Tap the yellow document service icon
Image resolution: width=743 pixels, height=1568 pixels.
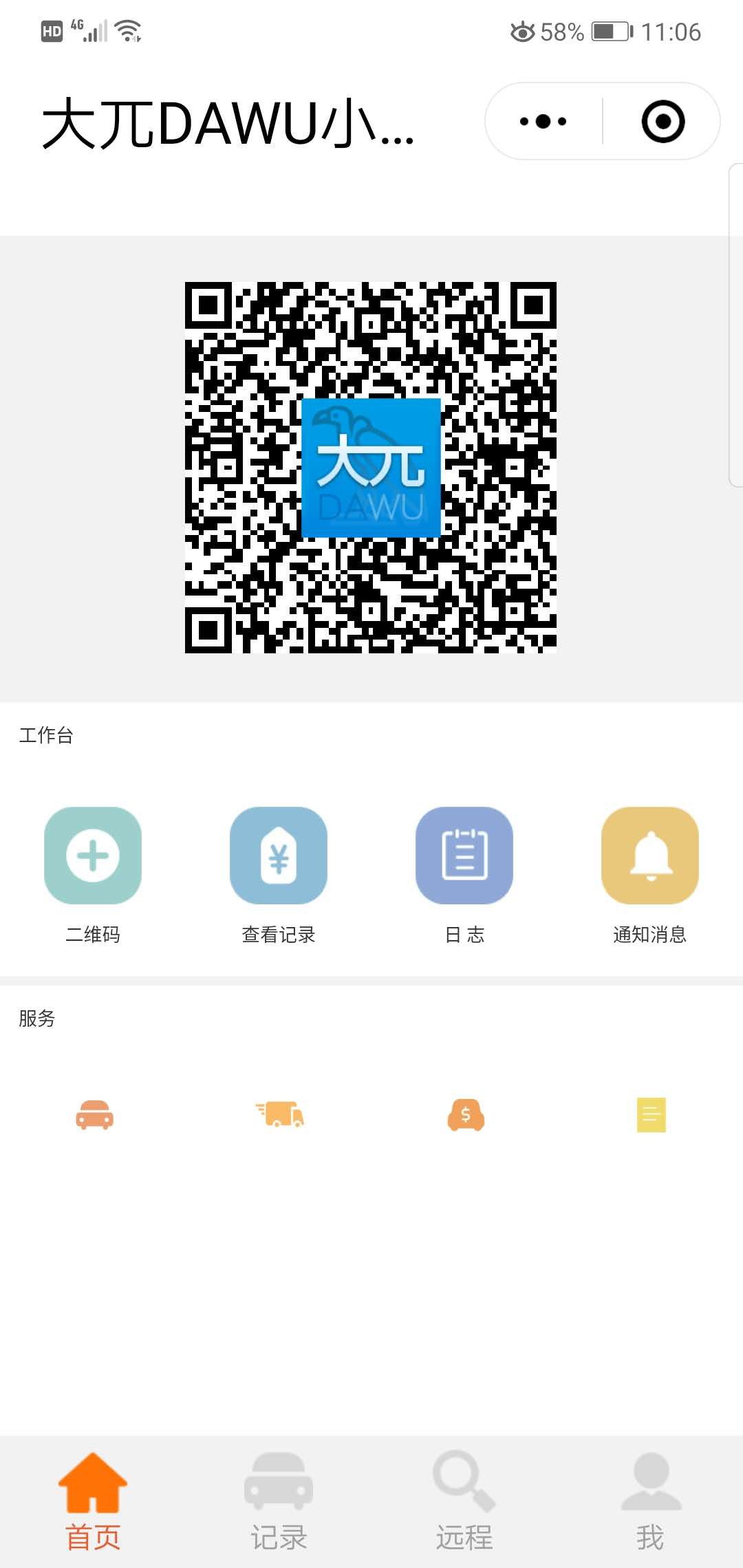coord(651,1115)
